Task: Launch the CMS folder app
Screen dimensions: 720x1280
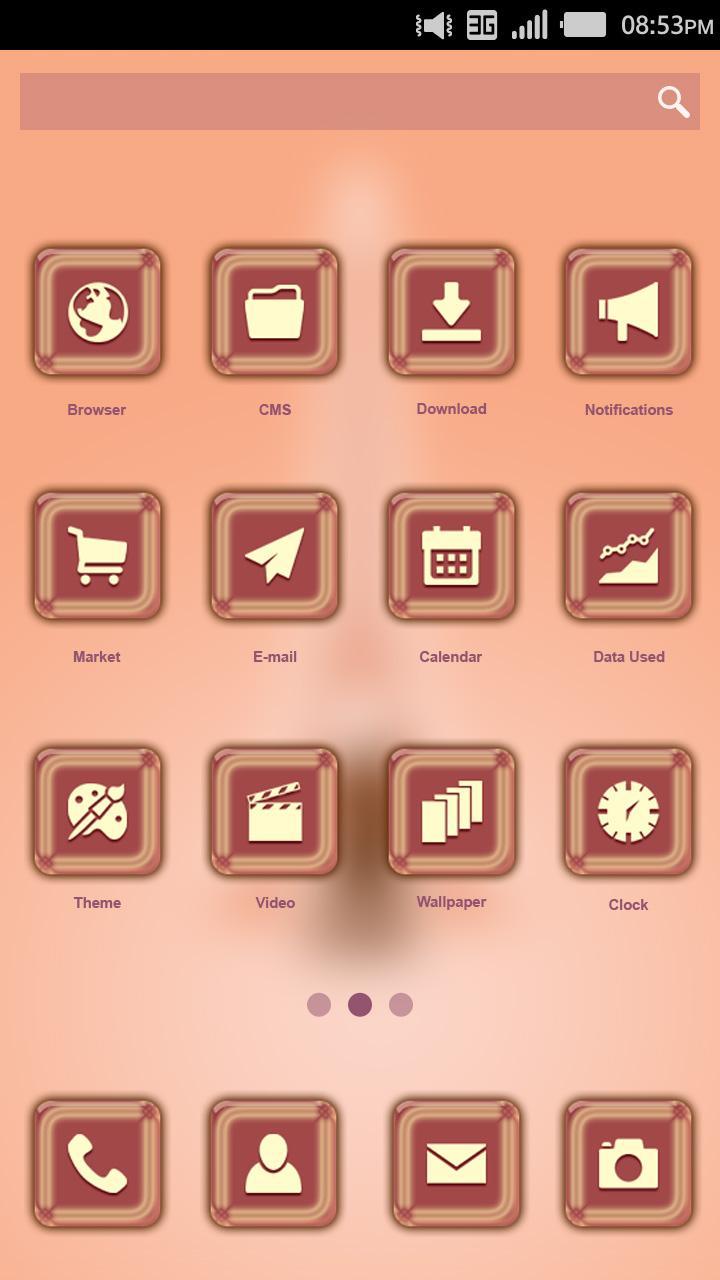Action: pyautogui.click(x=274, y=312)
